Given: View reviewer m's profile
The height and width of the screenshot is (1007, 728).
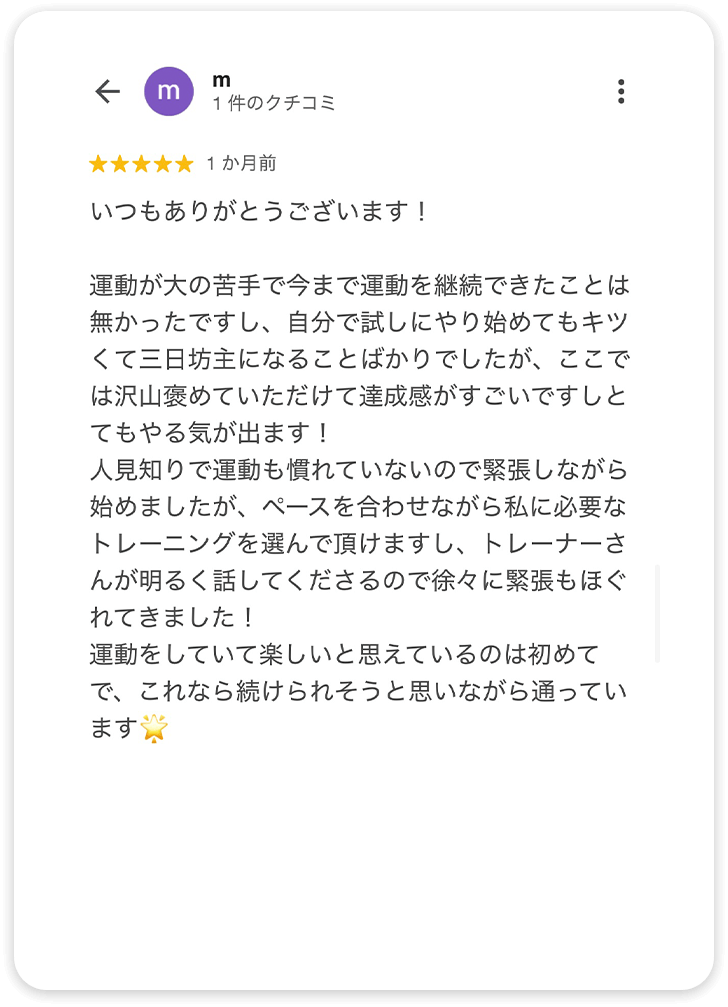Looking at the screenshot, I should [169, 92].
